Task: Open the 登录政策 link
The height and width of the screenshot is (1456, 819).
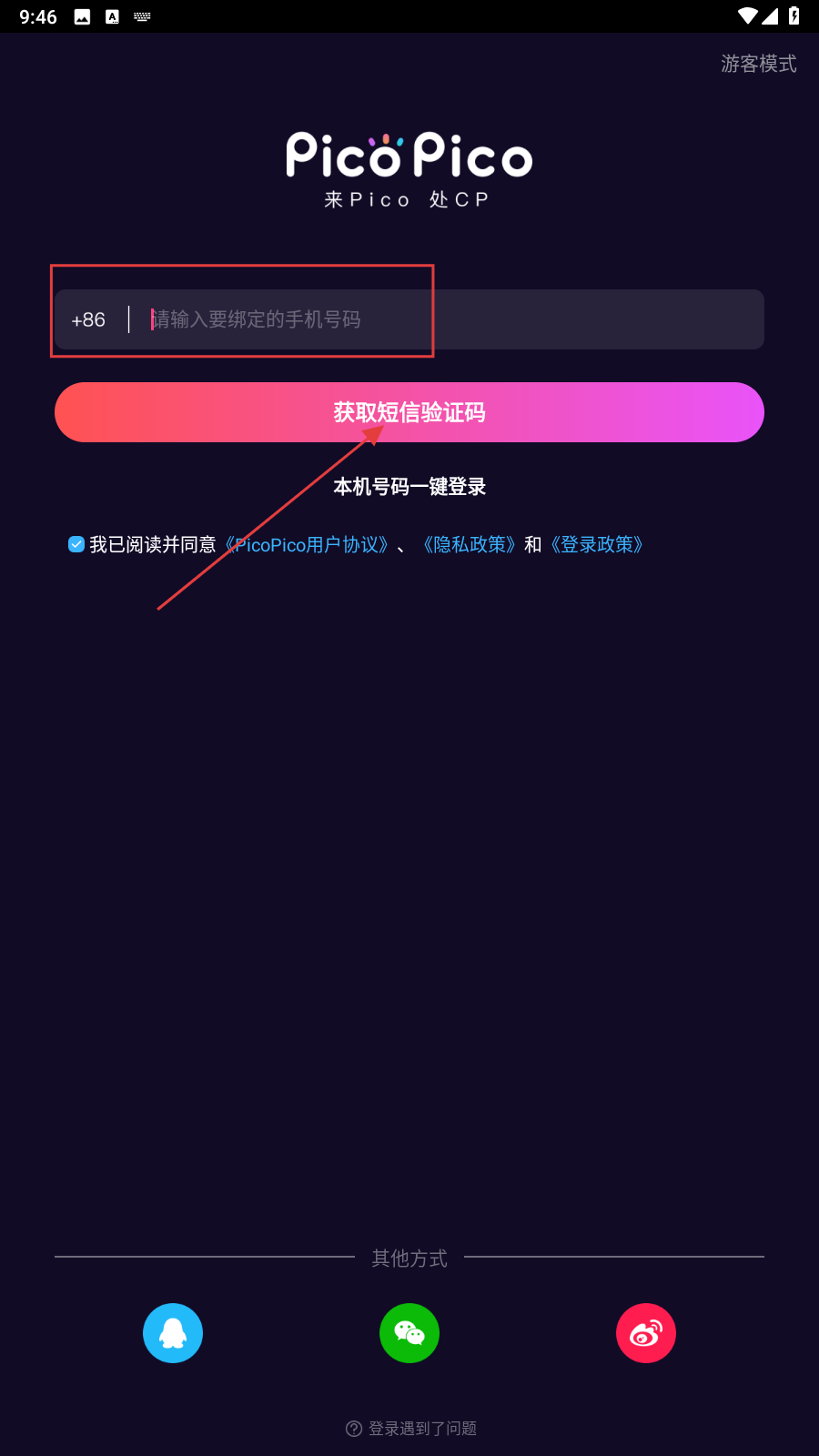Action: tap(597, 544)
